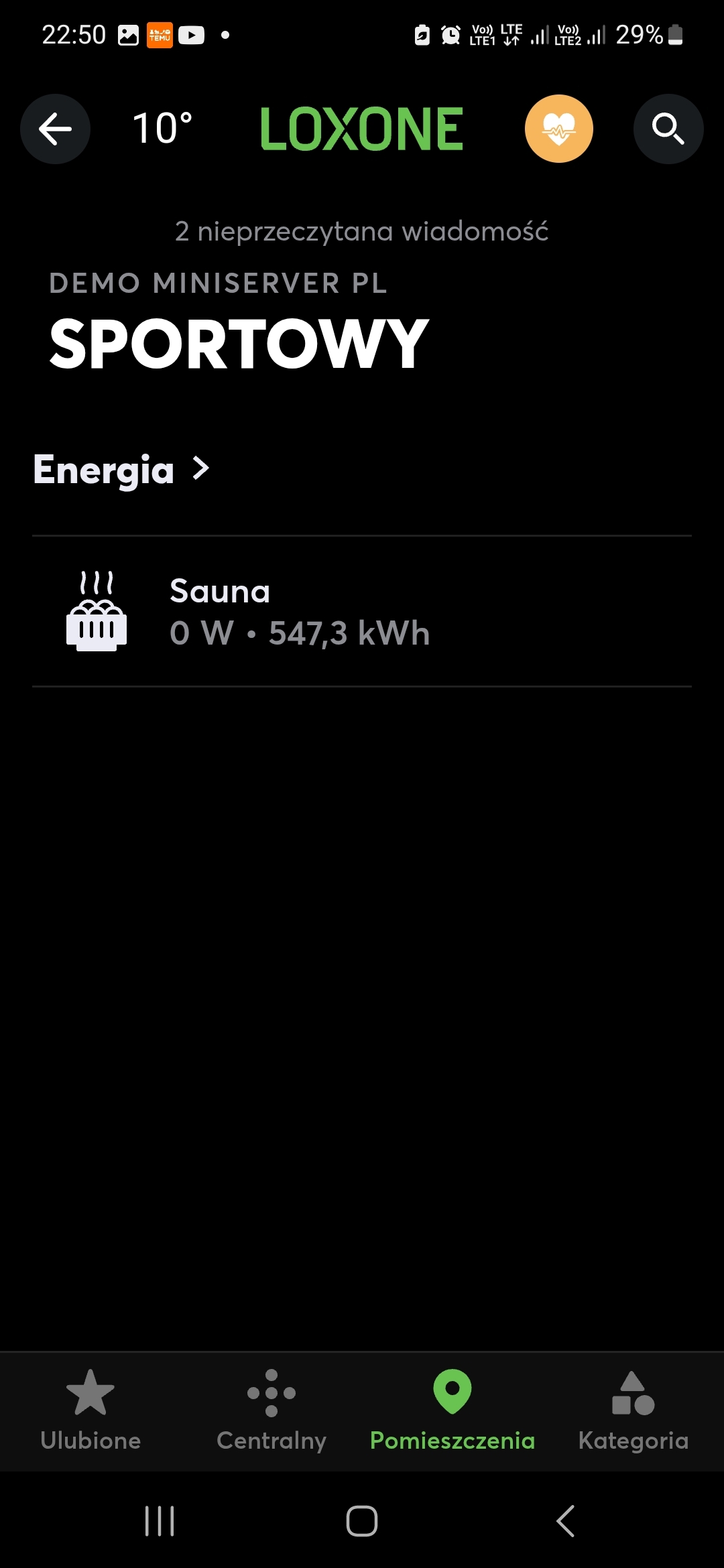Go back with the top-left arrow

55,129
